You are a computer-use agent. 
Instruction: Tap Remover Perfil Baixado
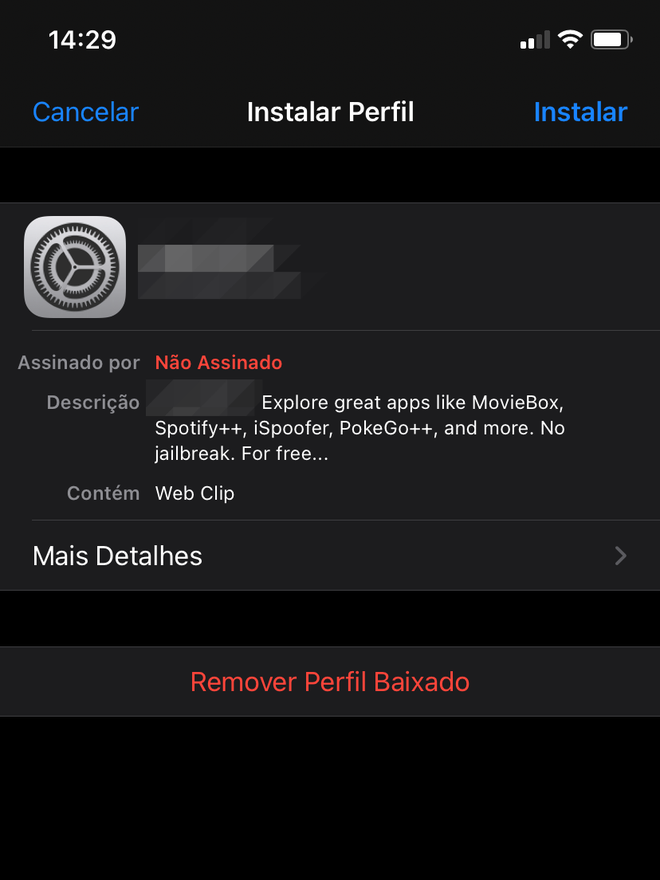point(330,682)
